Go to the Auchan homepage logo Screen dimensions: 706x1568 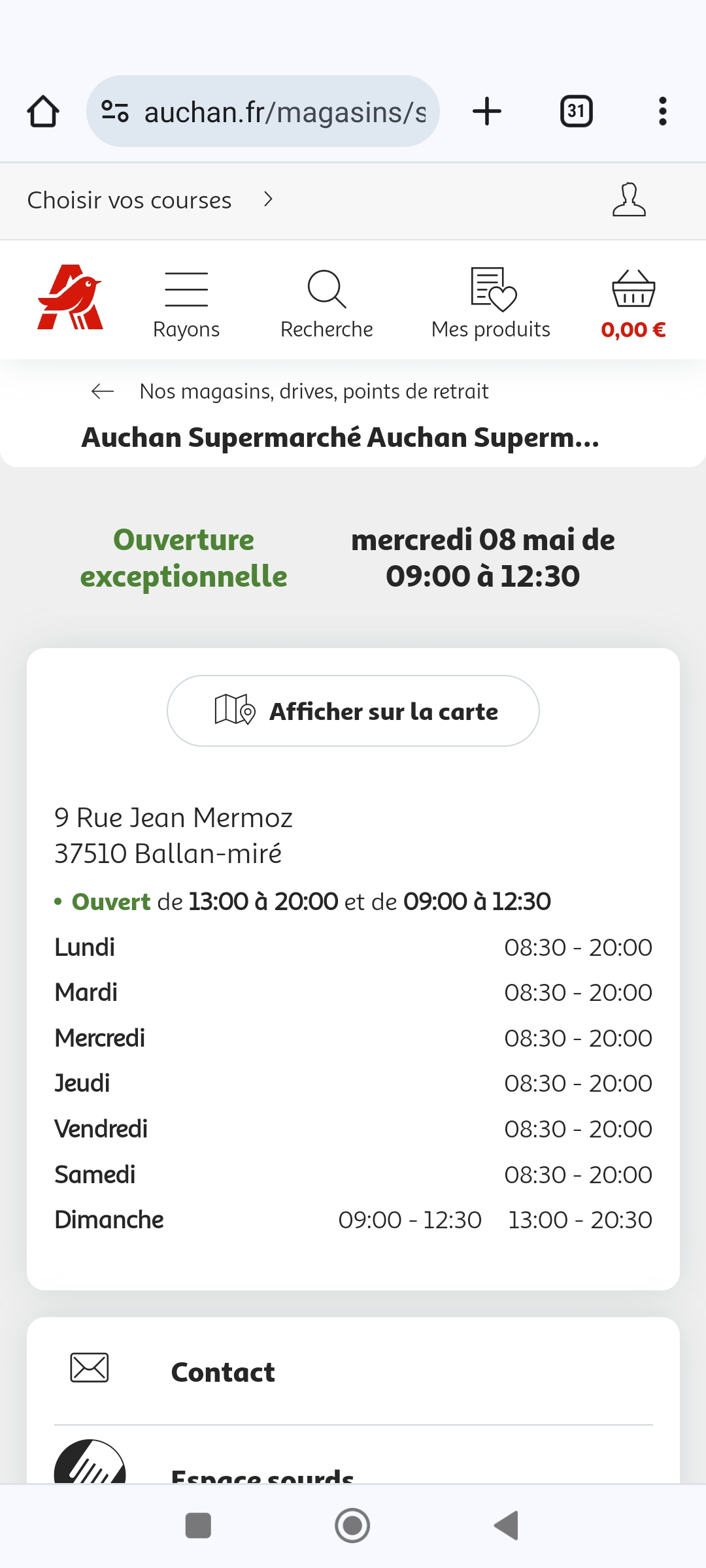[x=70, y=297]
